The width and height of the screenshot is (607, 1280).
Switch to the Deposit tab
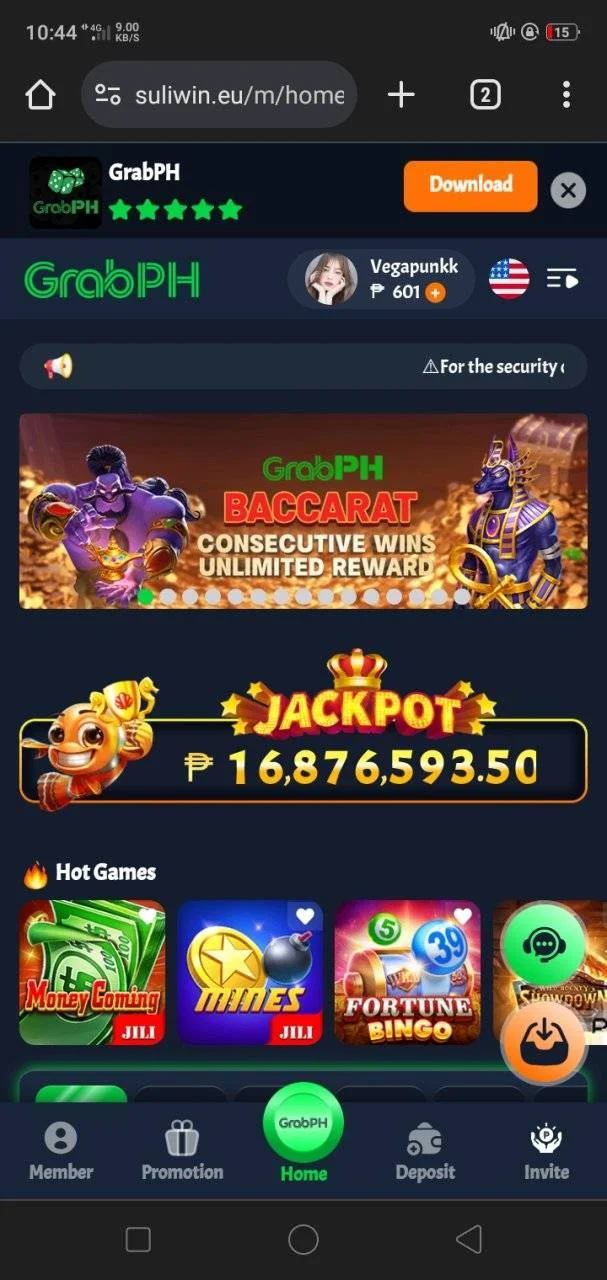(x=425, y=1151)
